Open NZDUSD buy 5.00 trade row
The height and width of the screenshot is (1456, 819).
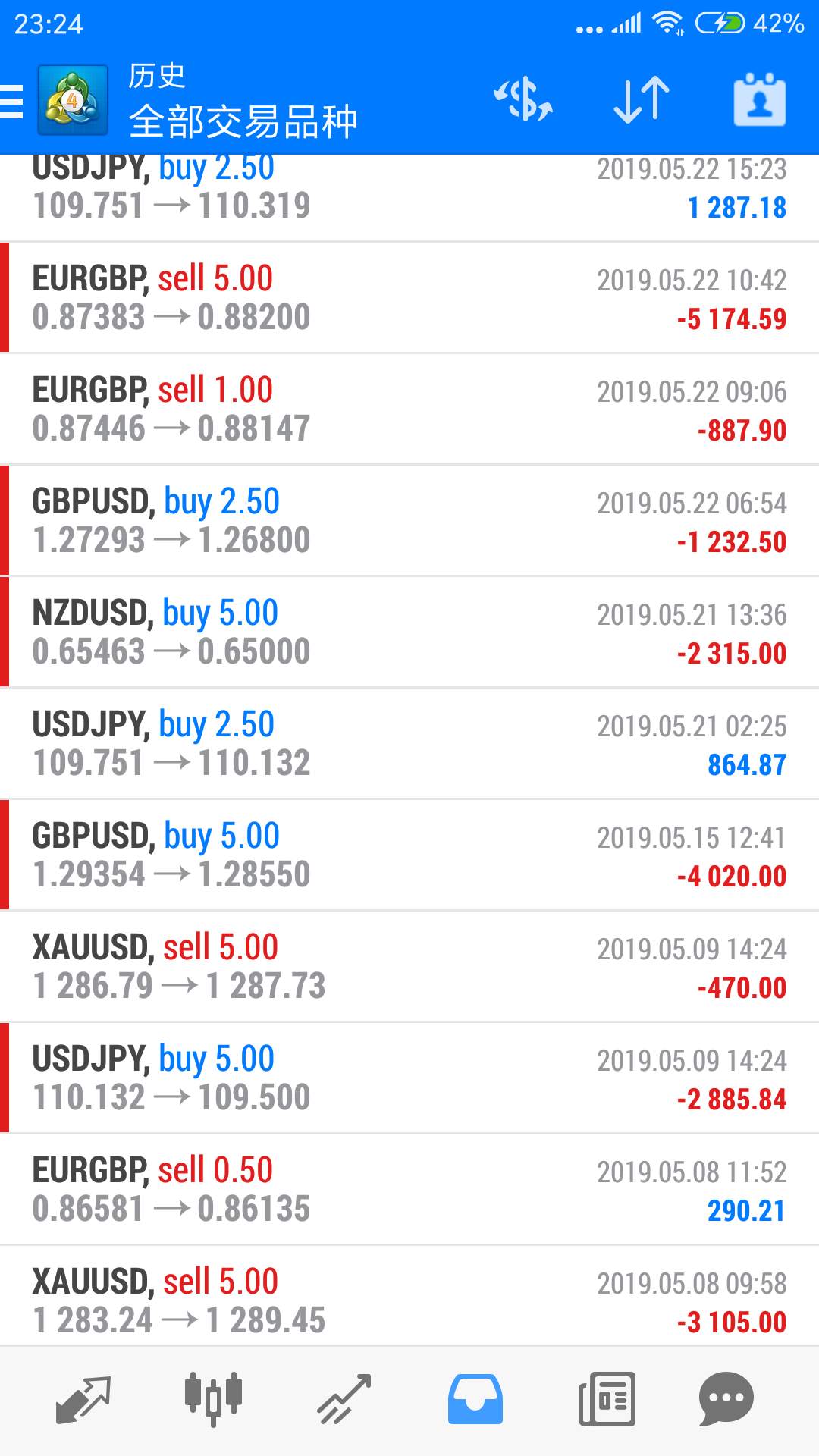pos(409,632)
